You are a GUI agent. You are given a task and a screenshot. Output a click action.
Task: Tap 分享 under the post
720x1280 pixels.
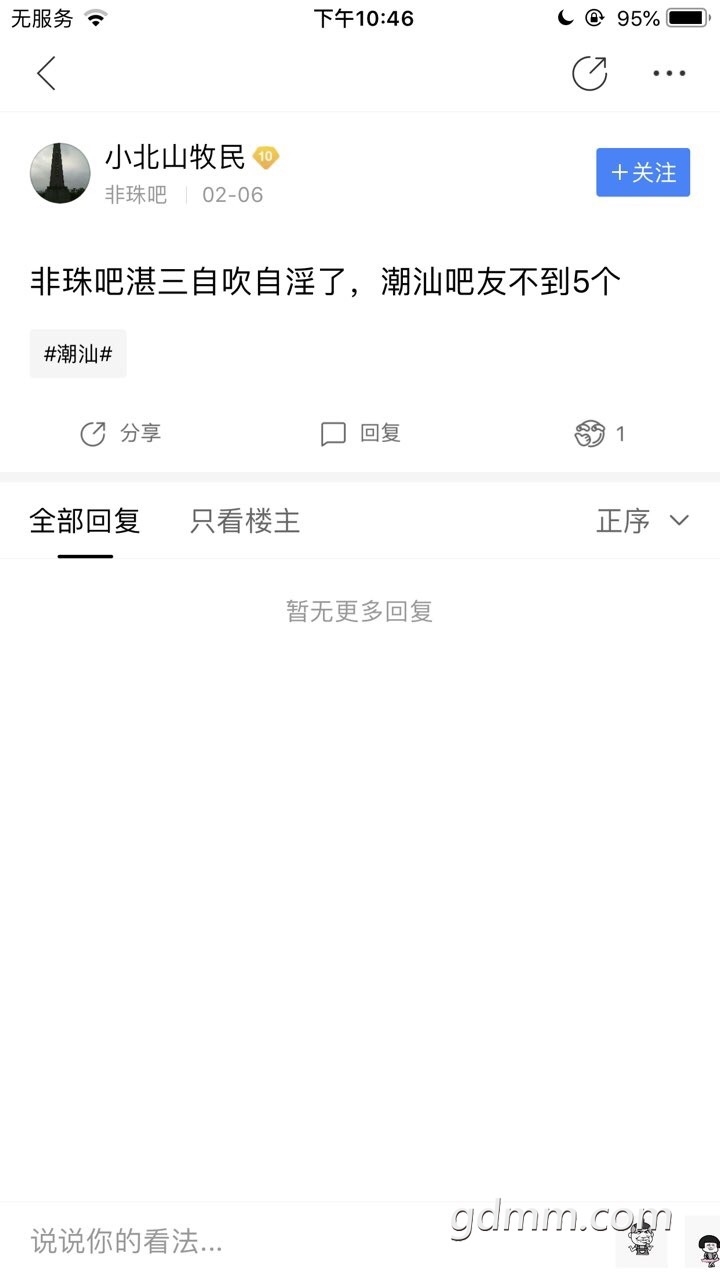120,434
